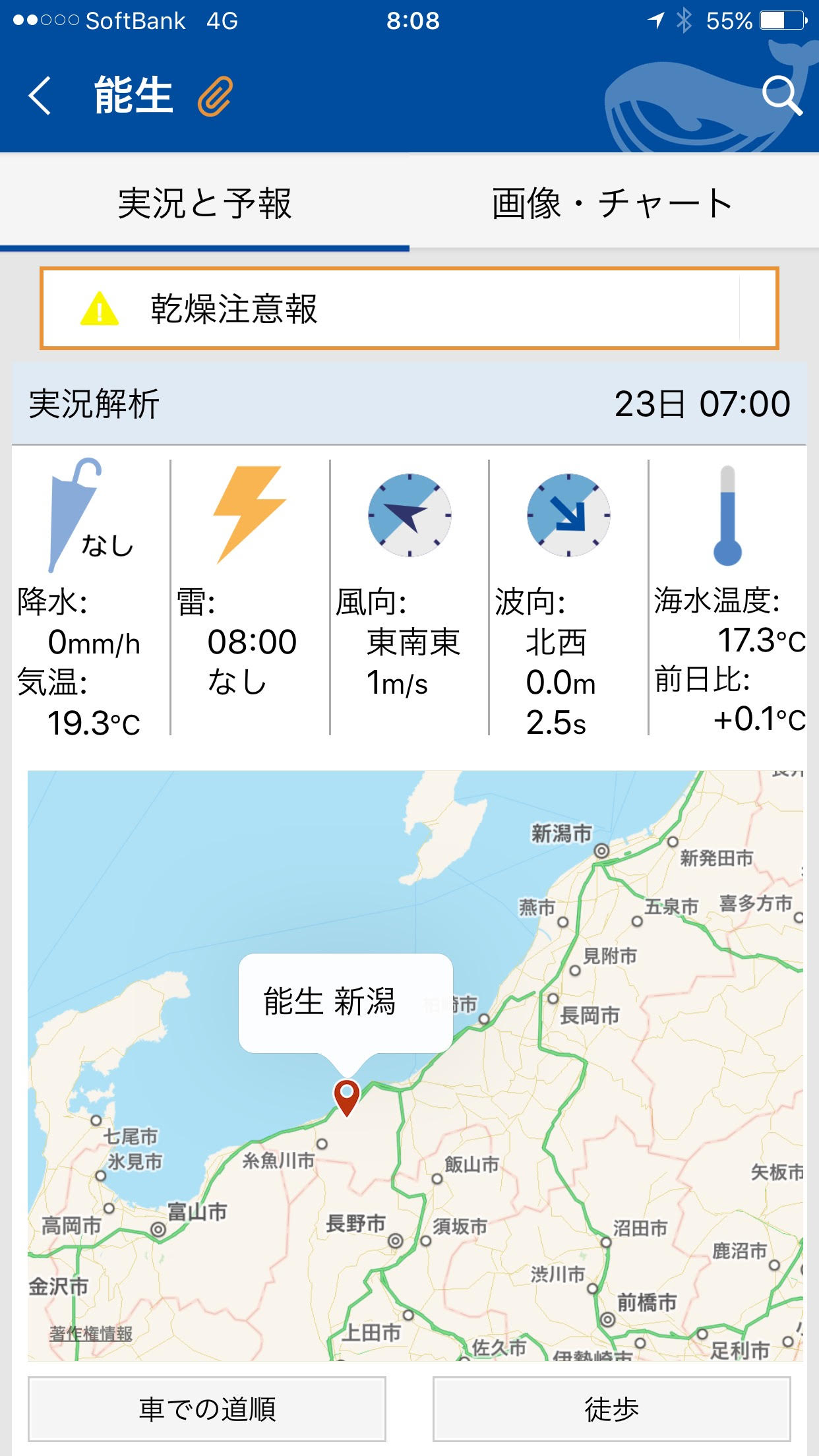
Task: Switch to the 画像・チャート tab
Action: (614, 202)
